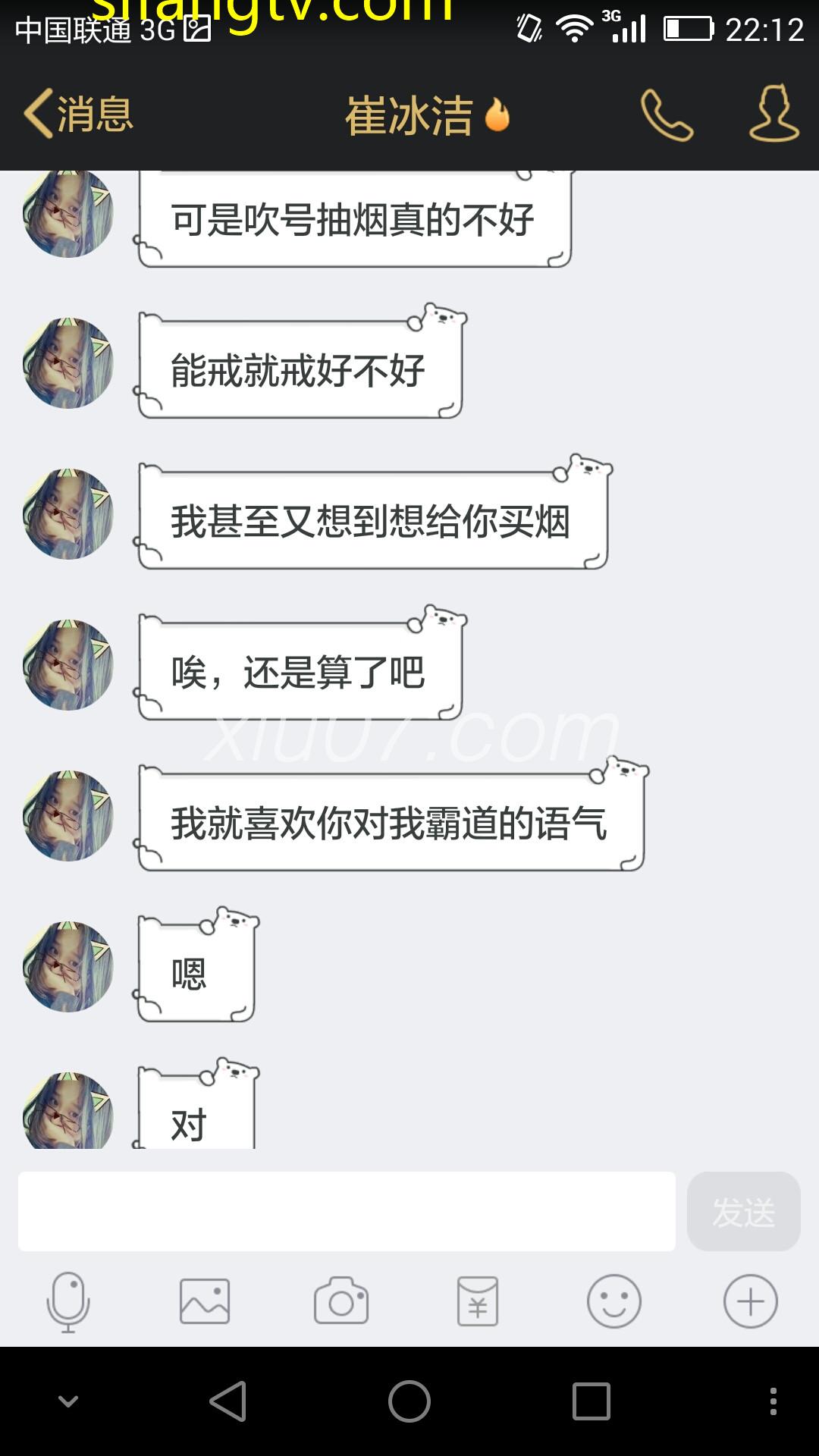Image resolution: width=819 pixels, height=1456 pixels.
Task: Tap the avatar beside 能戒就戒好不好
Action: [x=68, y=363]
